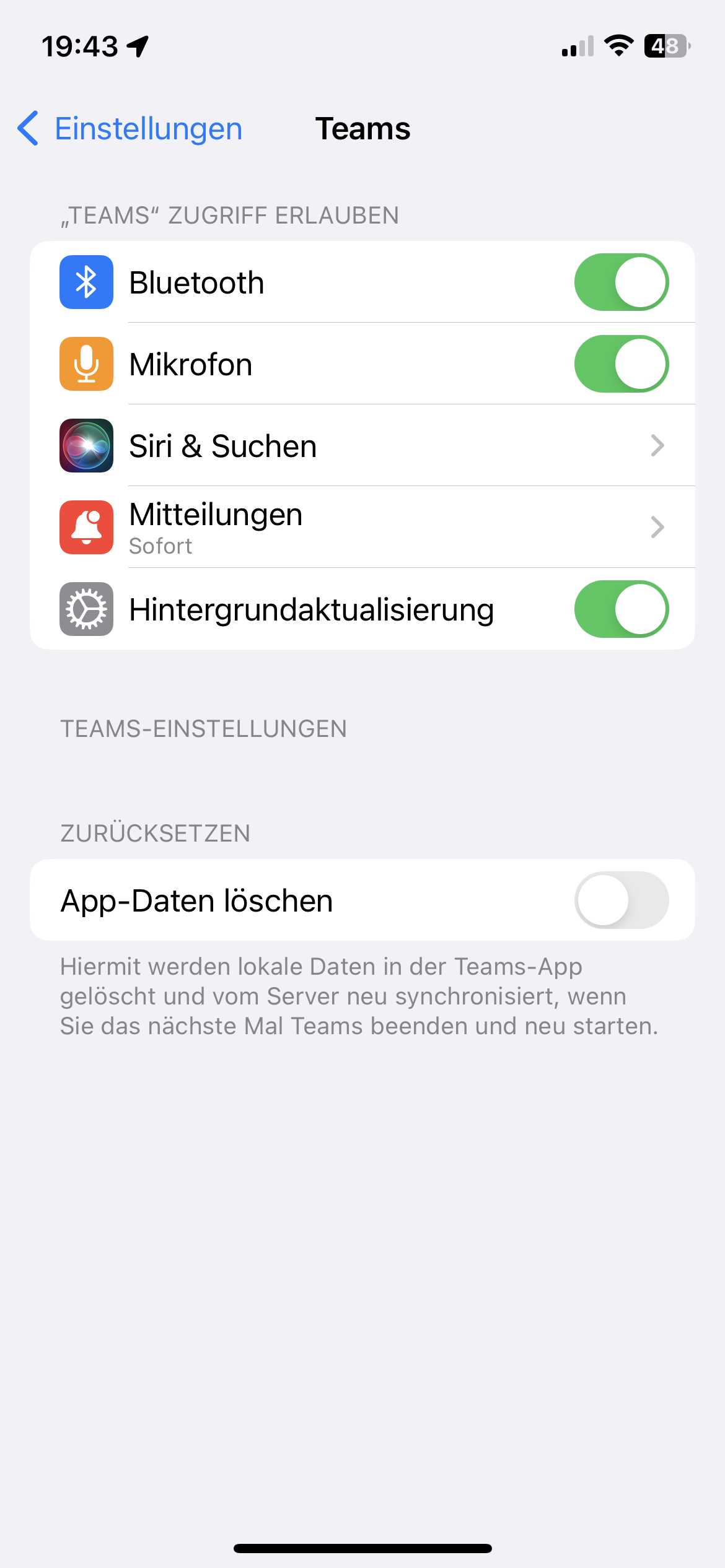Turn off Mikrofon access

coord(621,364)
